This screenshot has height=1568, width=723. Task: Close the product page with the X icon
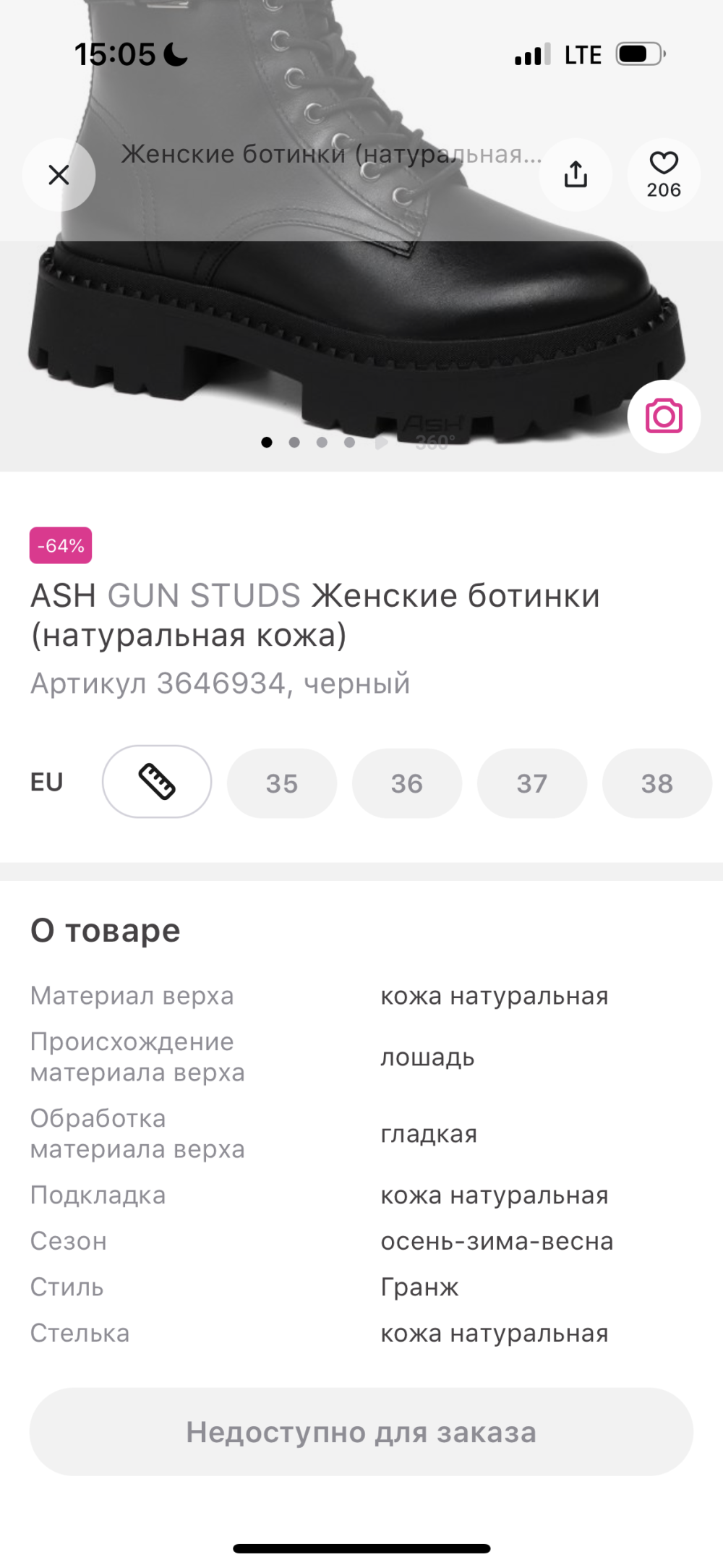tap(59, 175)
